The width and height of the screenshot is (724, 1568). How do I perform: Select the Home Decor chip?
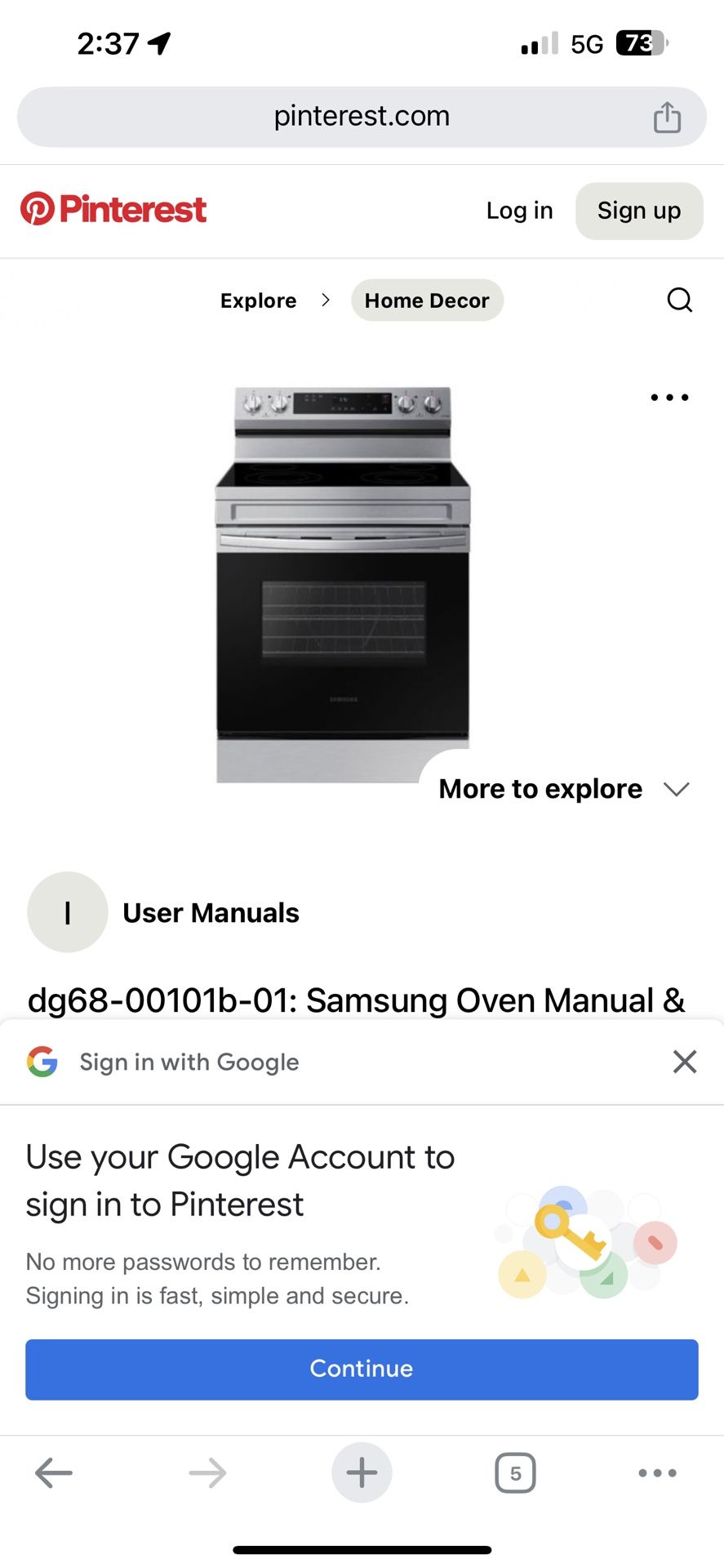tap(427, 301)
